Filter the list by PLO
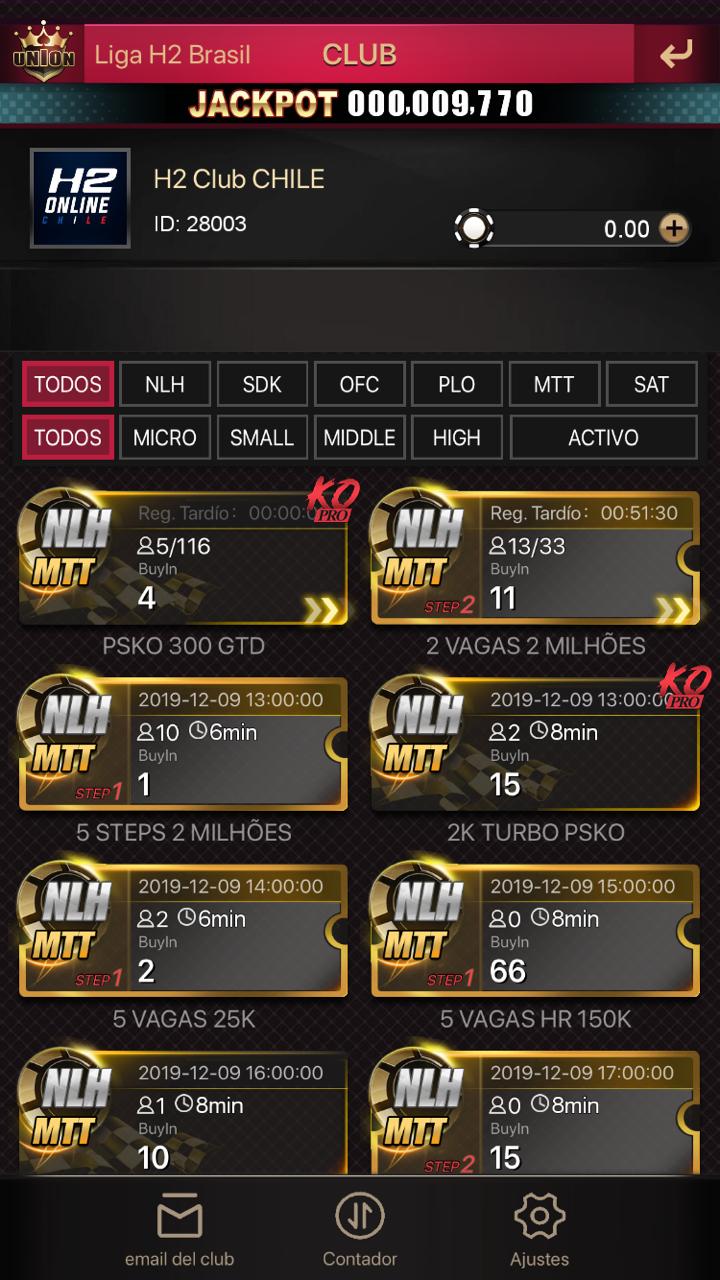The image size is (720, 1280). pyautogui.click(x=456, y=384)
